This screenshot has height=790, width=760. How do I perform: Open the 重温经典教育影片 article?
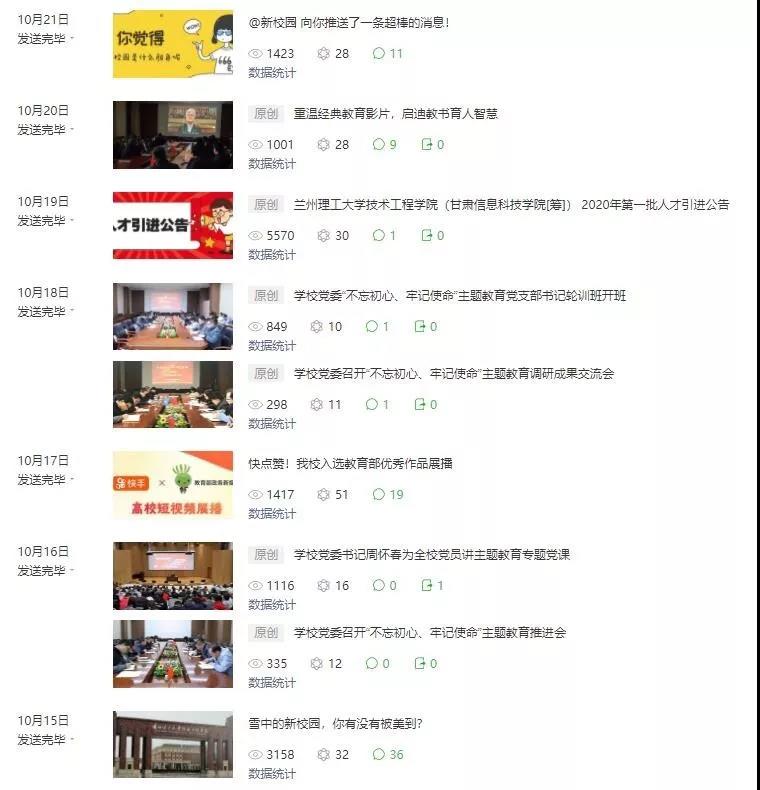click(x=395, y=114)
